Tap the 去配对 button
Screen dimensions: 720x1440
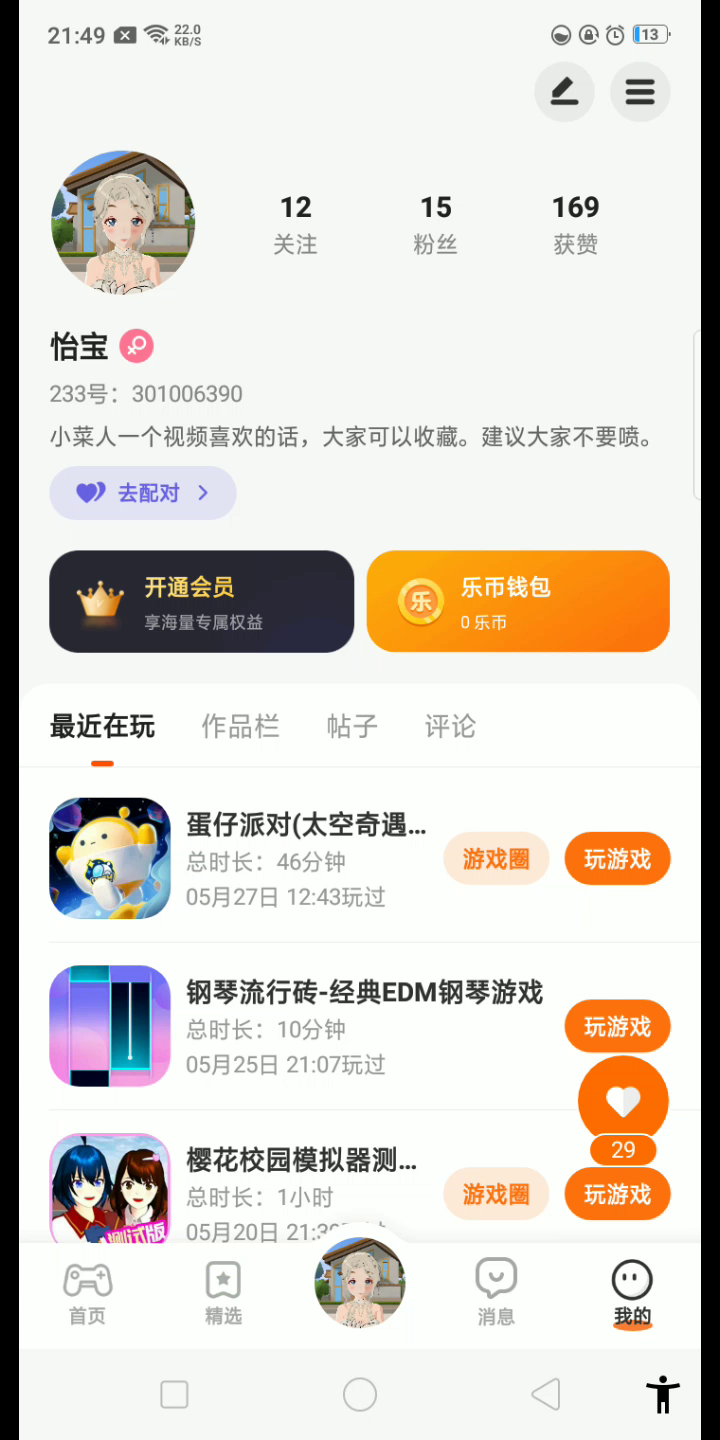tap(143, 493)
